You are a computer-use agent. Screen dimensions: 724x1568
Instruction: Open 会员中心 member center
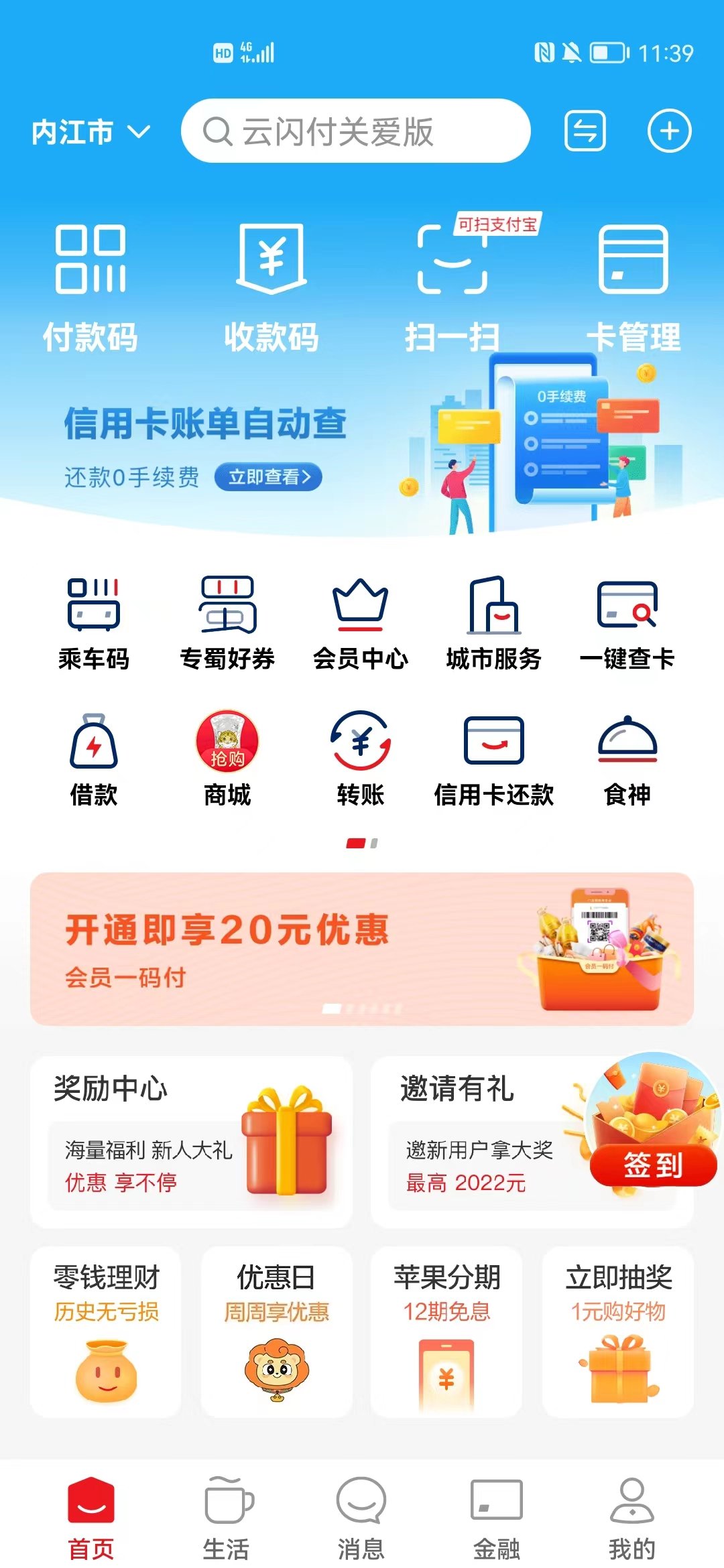pyautogui.click(x=361, y=623)
